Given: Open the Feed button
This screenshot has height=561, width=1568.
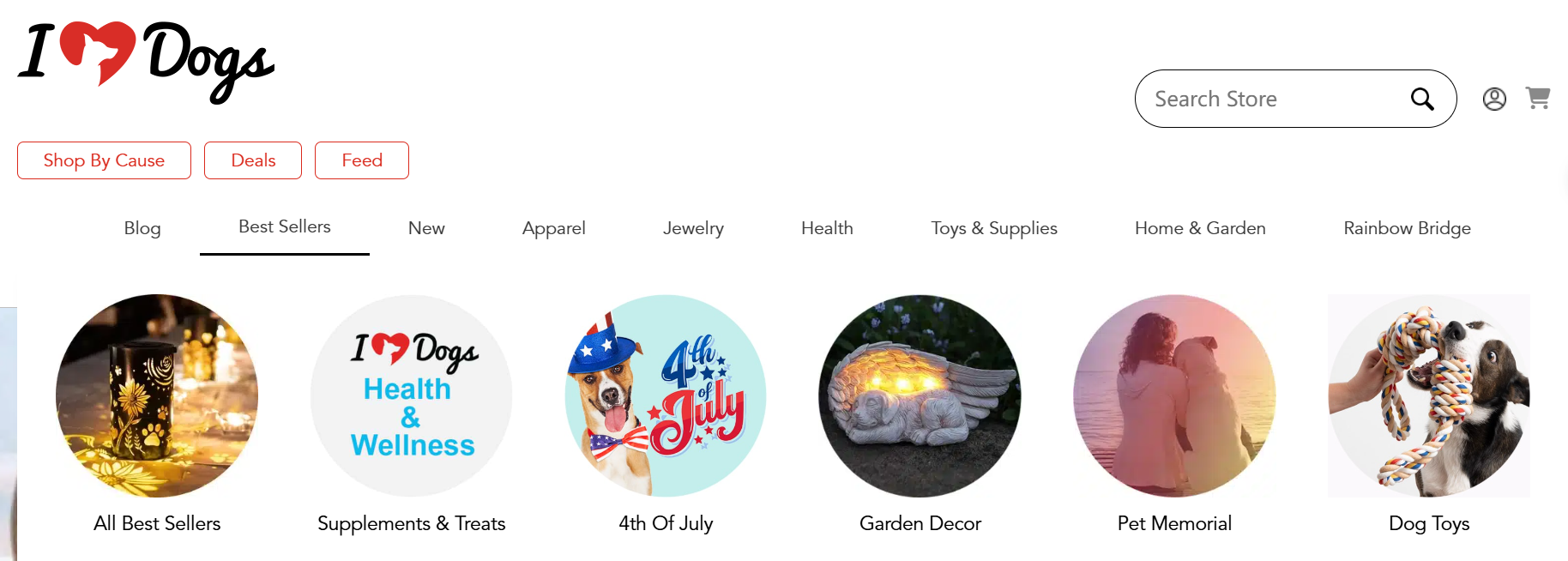Looking at the screenshot, I should pos(362,160).
